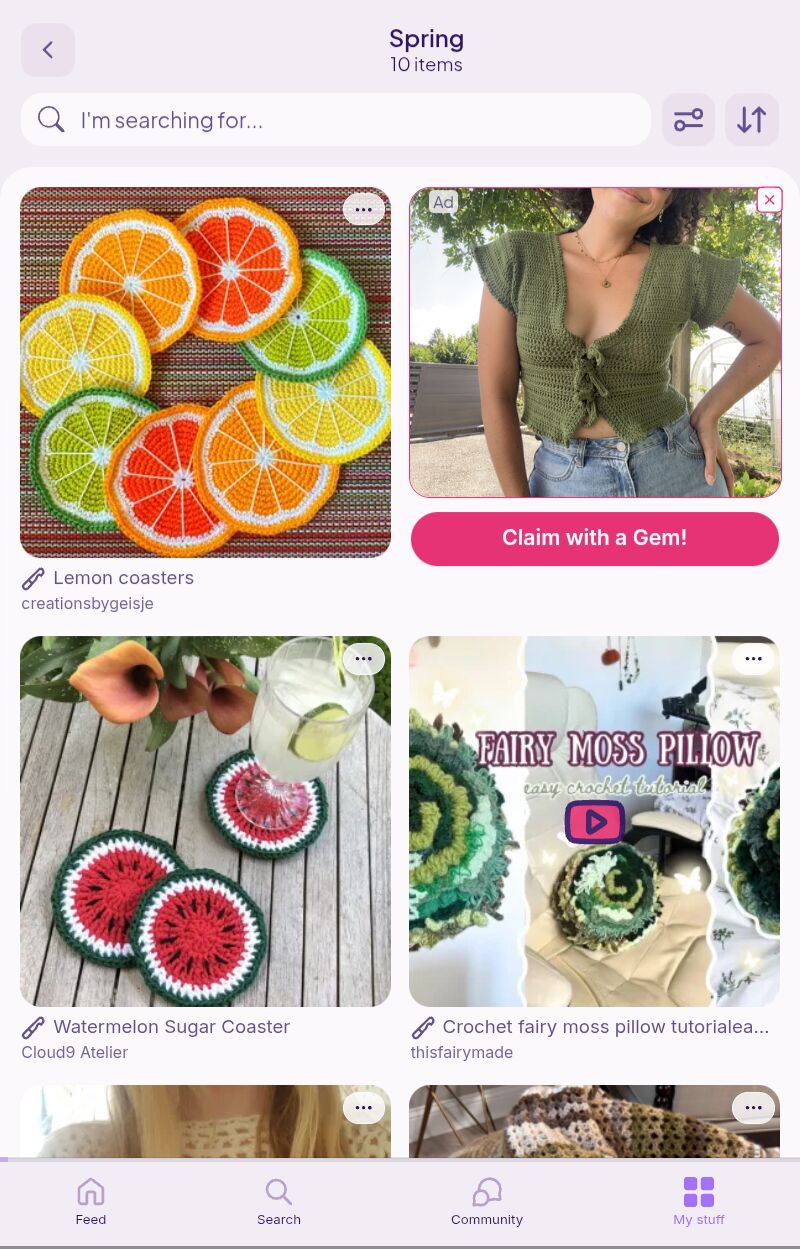This screenshot has height=1249, width=800.
Task: Go back from the Spring collection
Action: click(48, 50)
